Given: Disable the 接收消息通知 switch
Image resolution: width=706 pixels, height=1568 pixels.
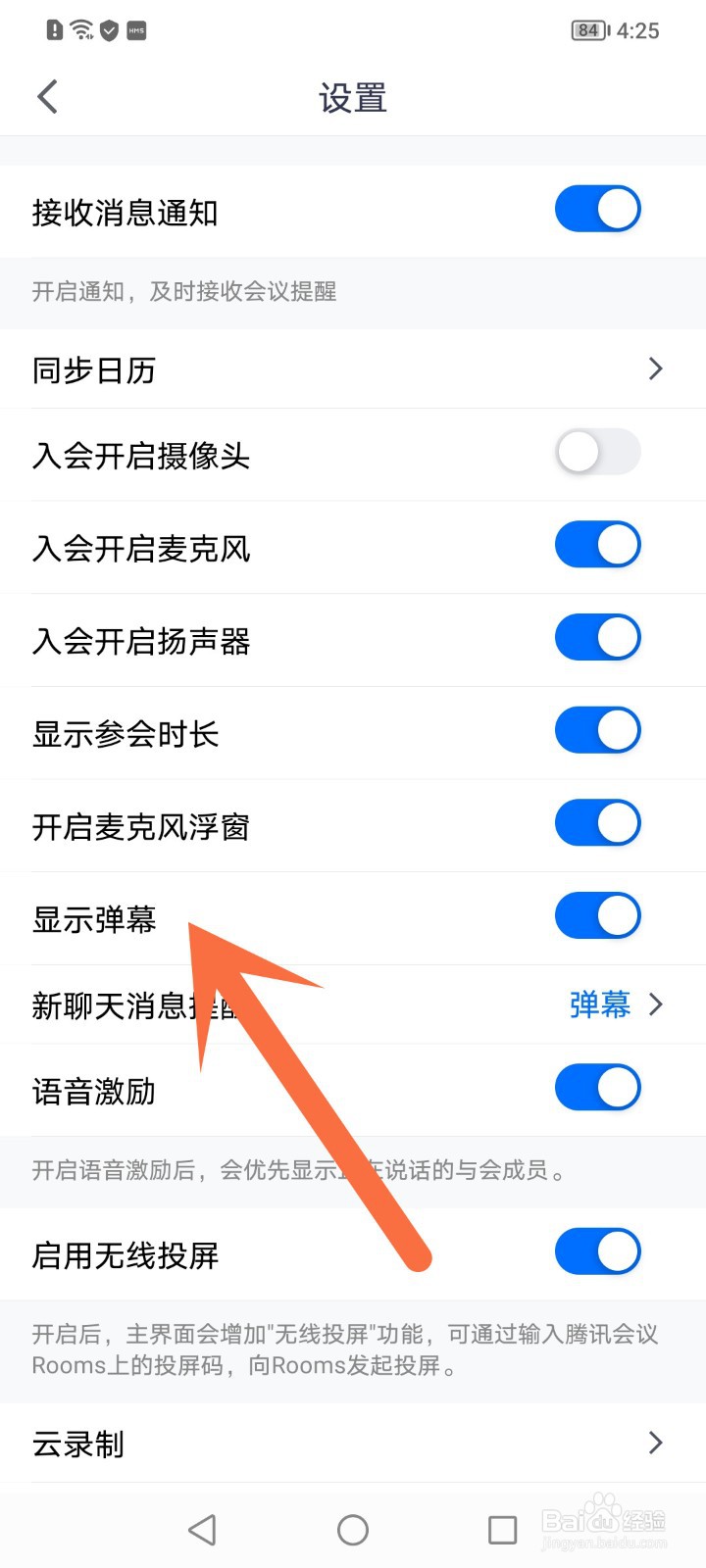Looking at the screenshot, I should [598, 209].
